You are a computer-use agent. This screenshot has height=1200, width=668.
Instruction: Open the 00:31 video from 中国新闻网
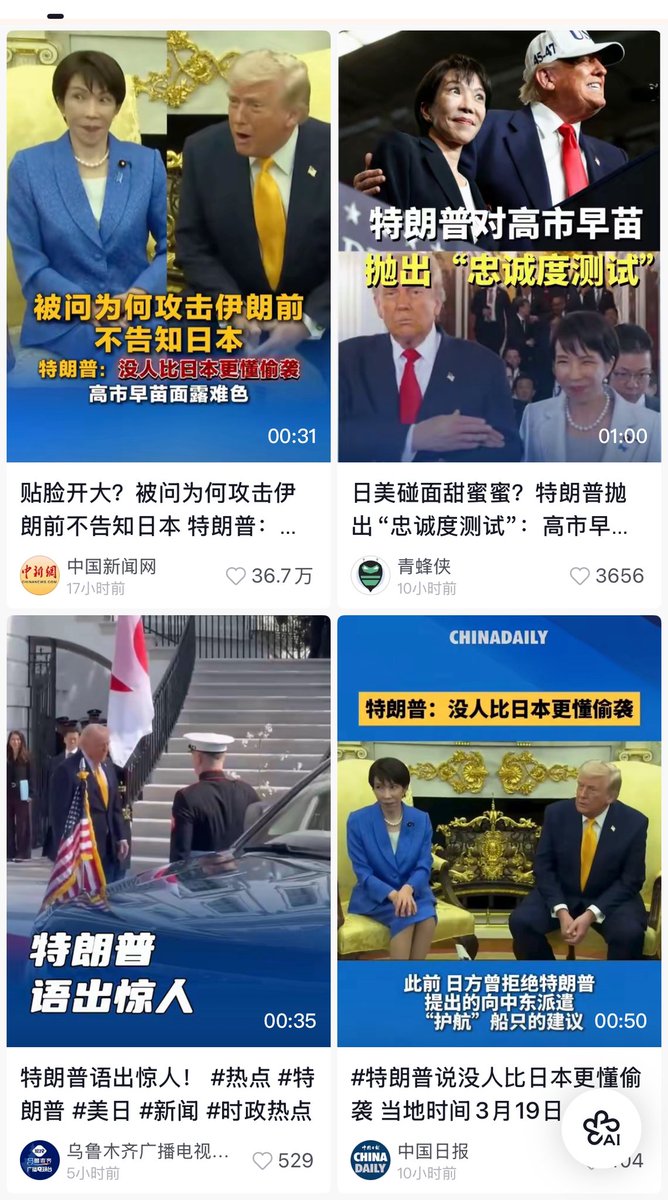pyautogui.click(x=168, y=246)
